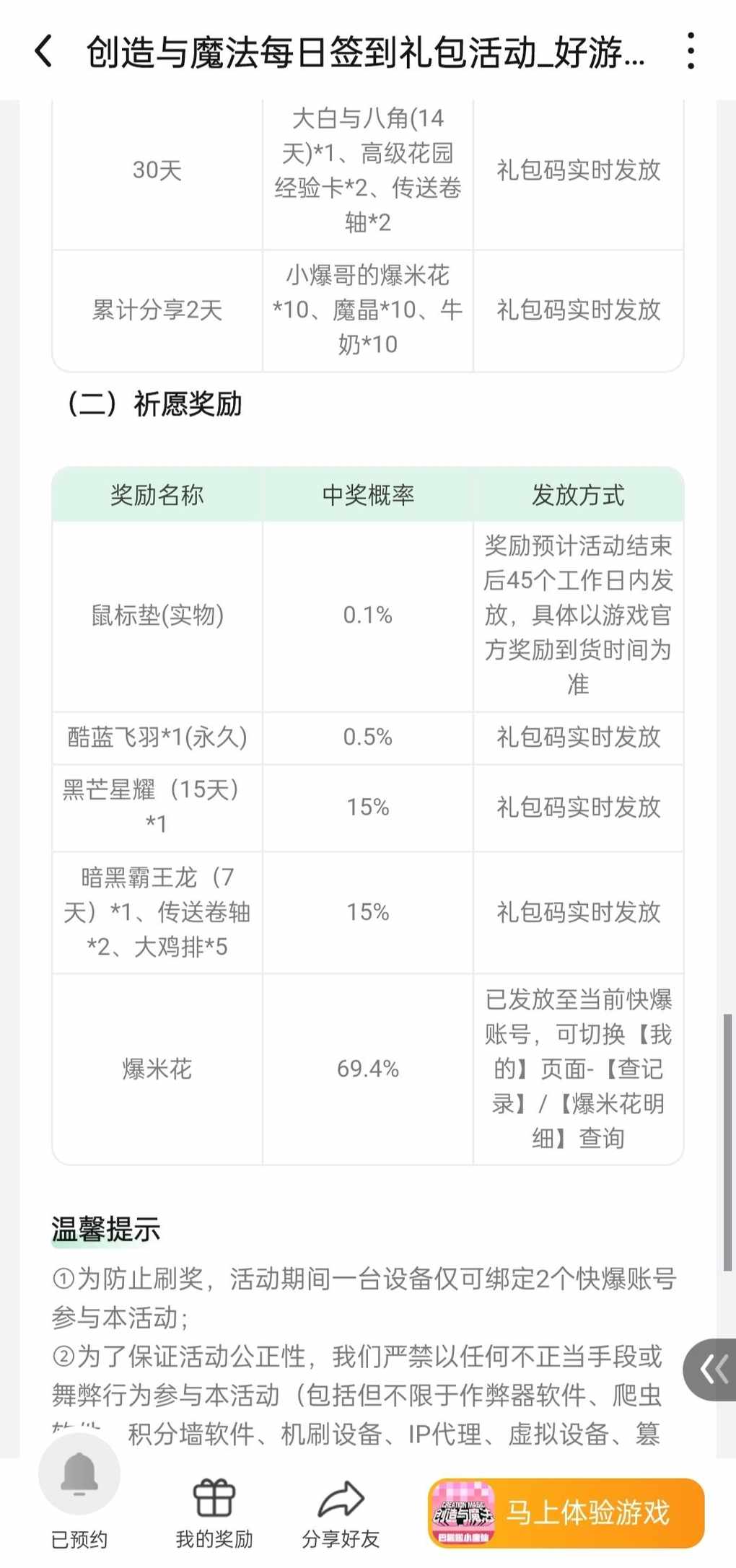
Task: Tap the 马上体验游戏 button
Action: pos(566,1512)
